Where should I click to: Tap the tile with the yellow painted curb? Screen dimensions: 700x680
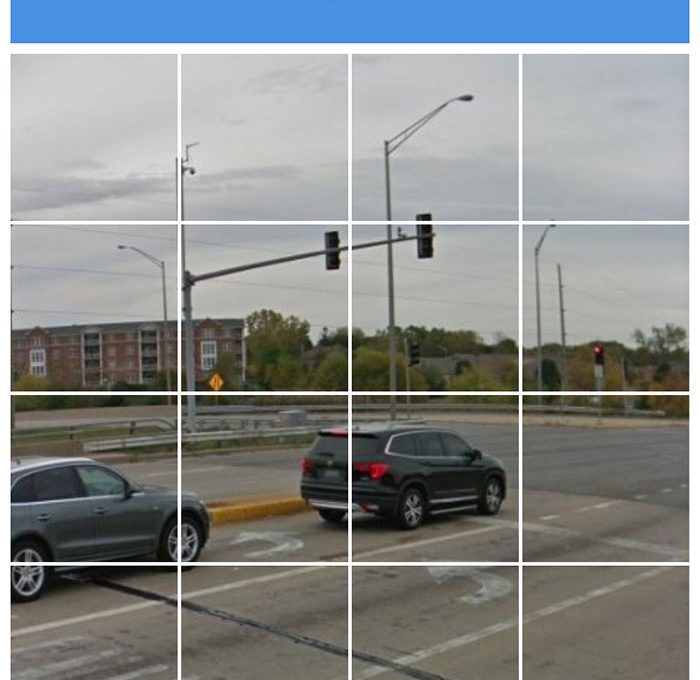click(264, 478)
